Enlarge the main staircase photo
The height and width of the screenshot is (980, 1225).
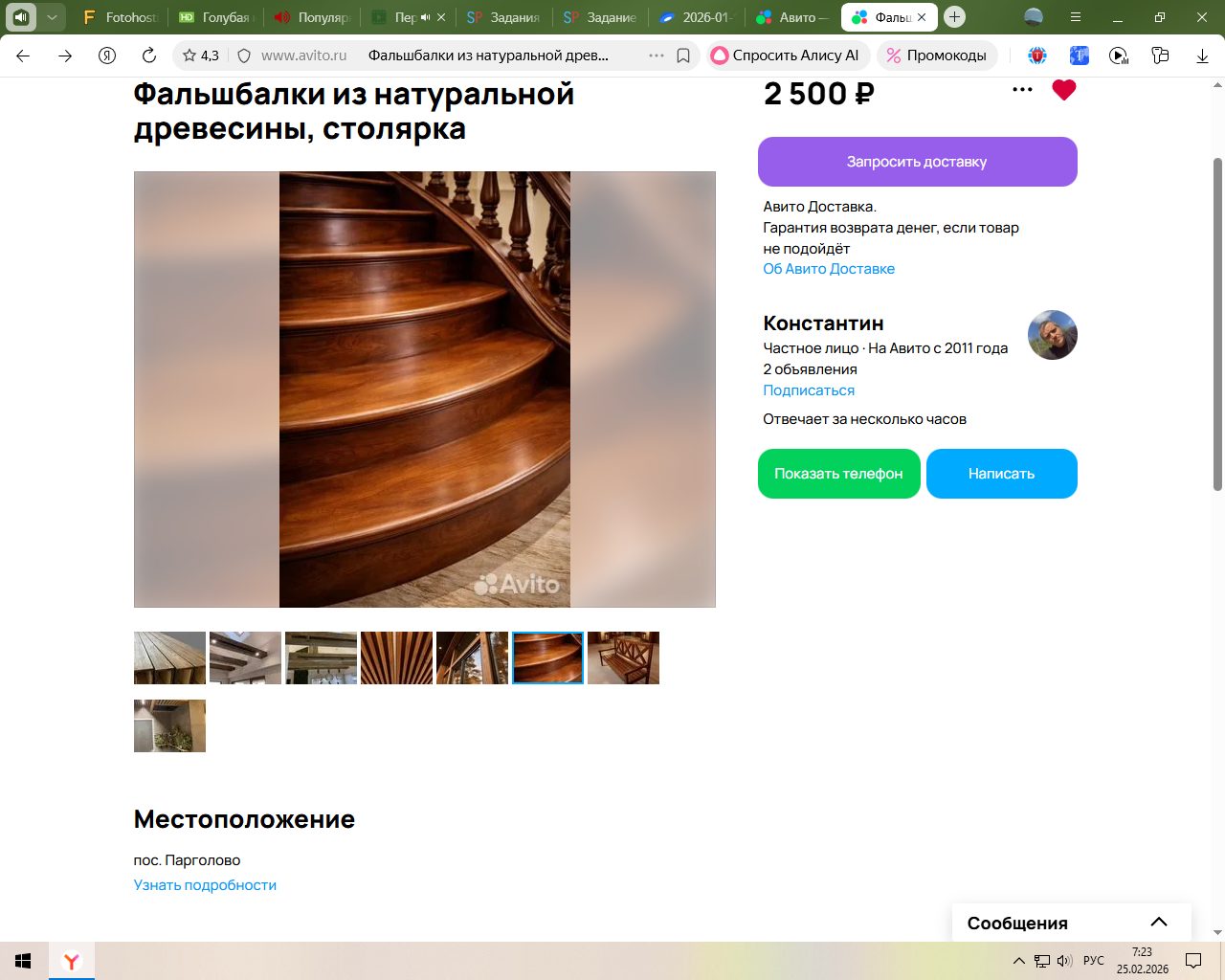pyautogui.click(x=425, y=390)
